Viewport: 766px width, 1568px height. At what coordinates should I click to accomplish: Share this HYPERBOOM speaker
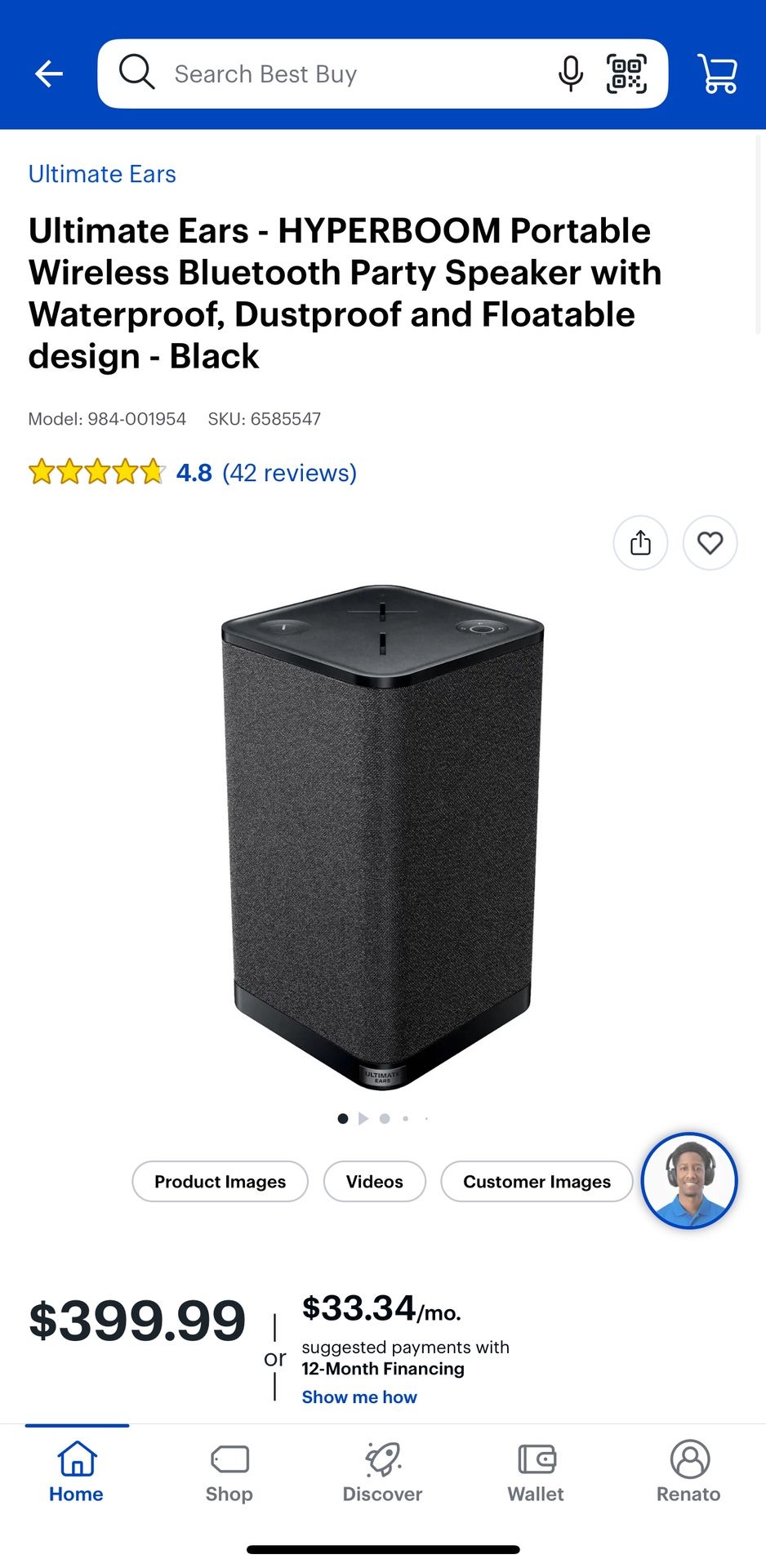coord(640,542)
